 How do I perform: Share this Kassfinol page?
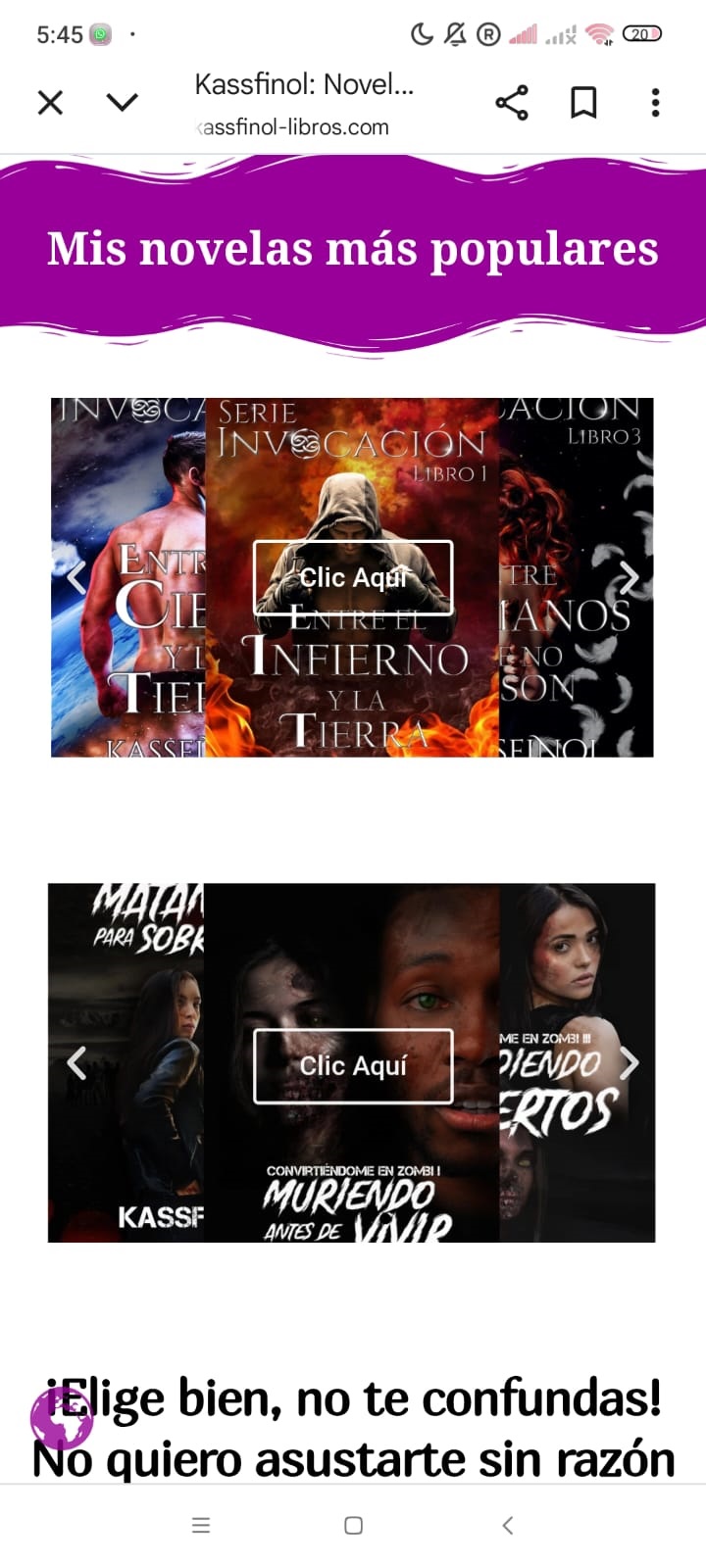tap(511, 102)
